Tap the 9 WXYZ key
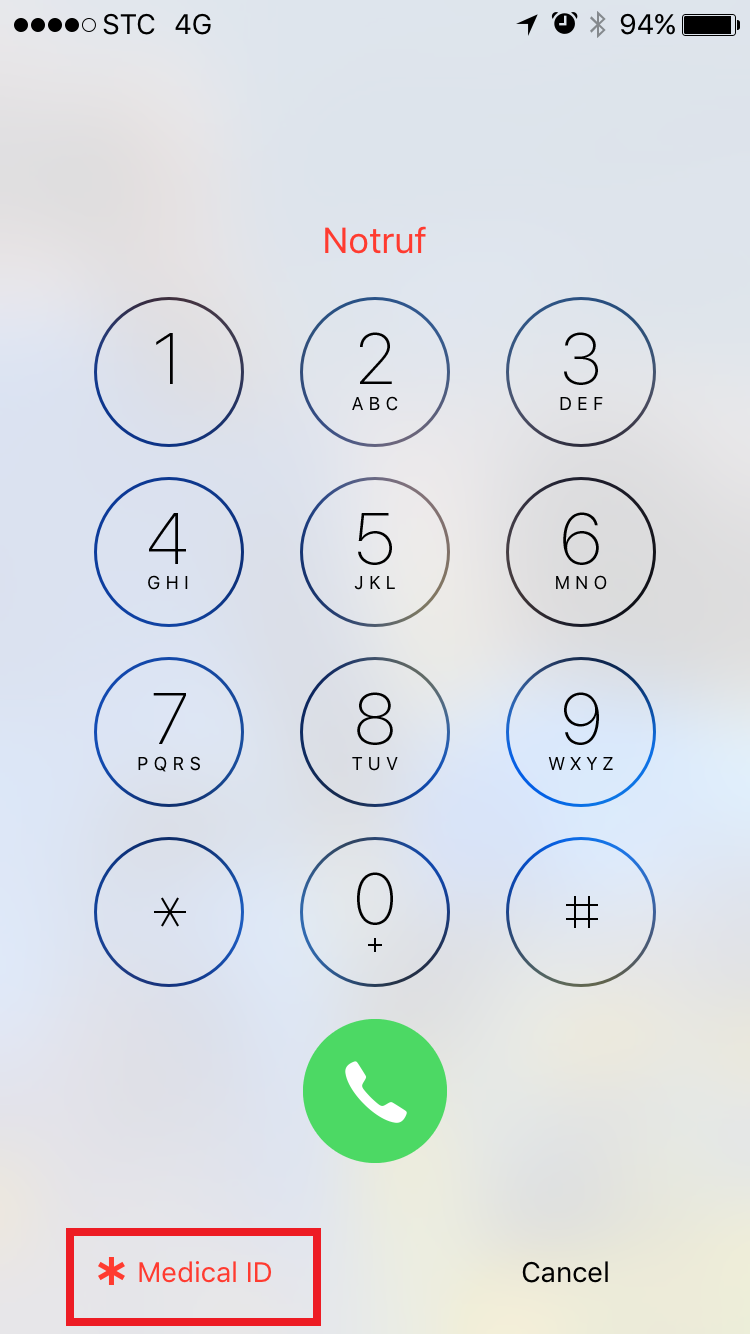 pyautogui.click(x=581, y=732)
